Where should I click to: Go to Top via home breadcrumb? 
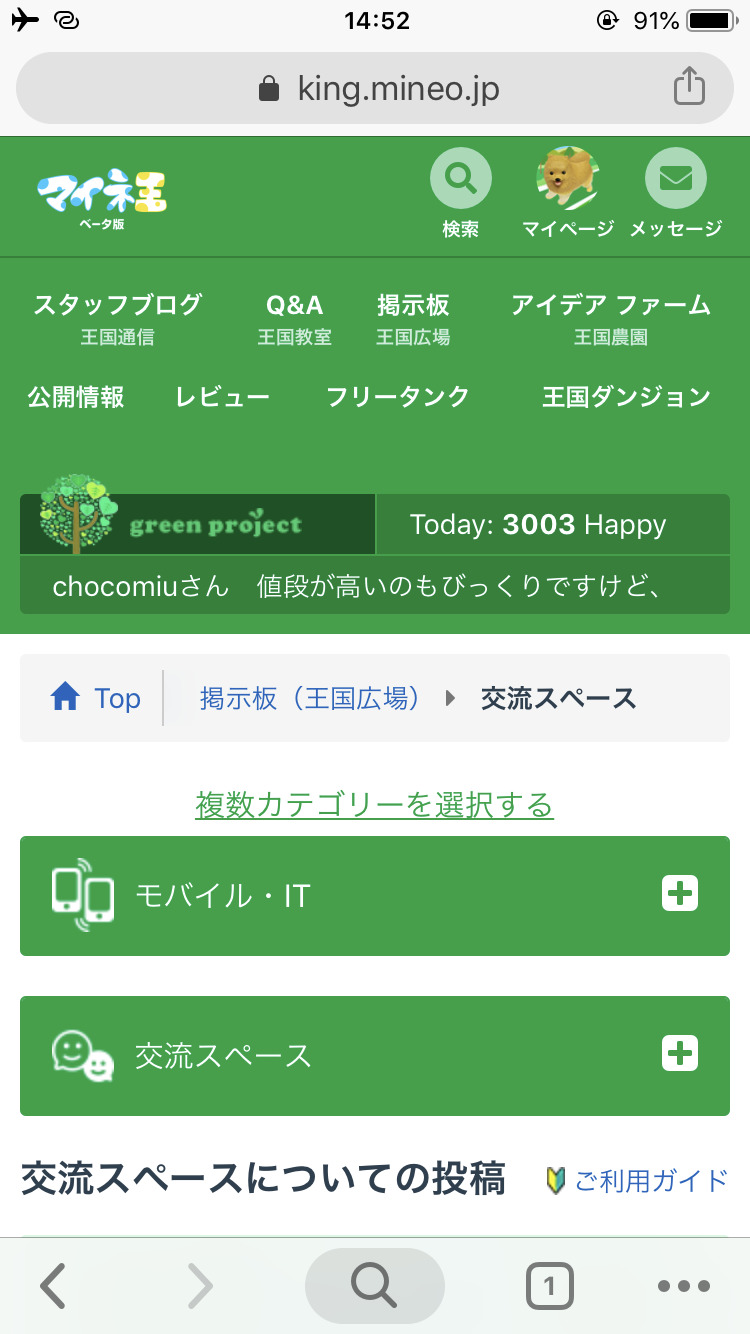pyautogui.click(x=96, y=698)
